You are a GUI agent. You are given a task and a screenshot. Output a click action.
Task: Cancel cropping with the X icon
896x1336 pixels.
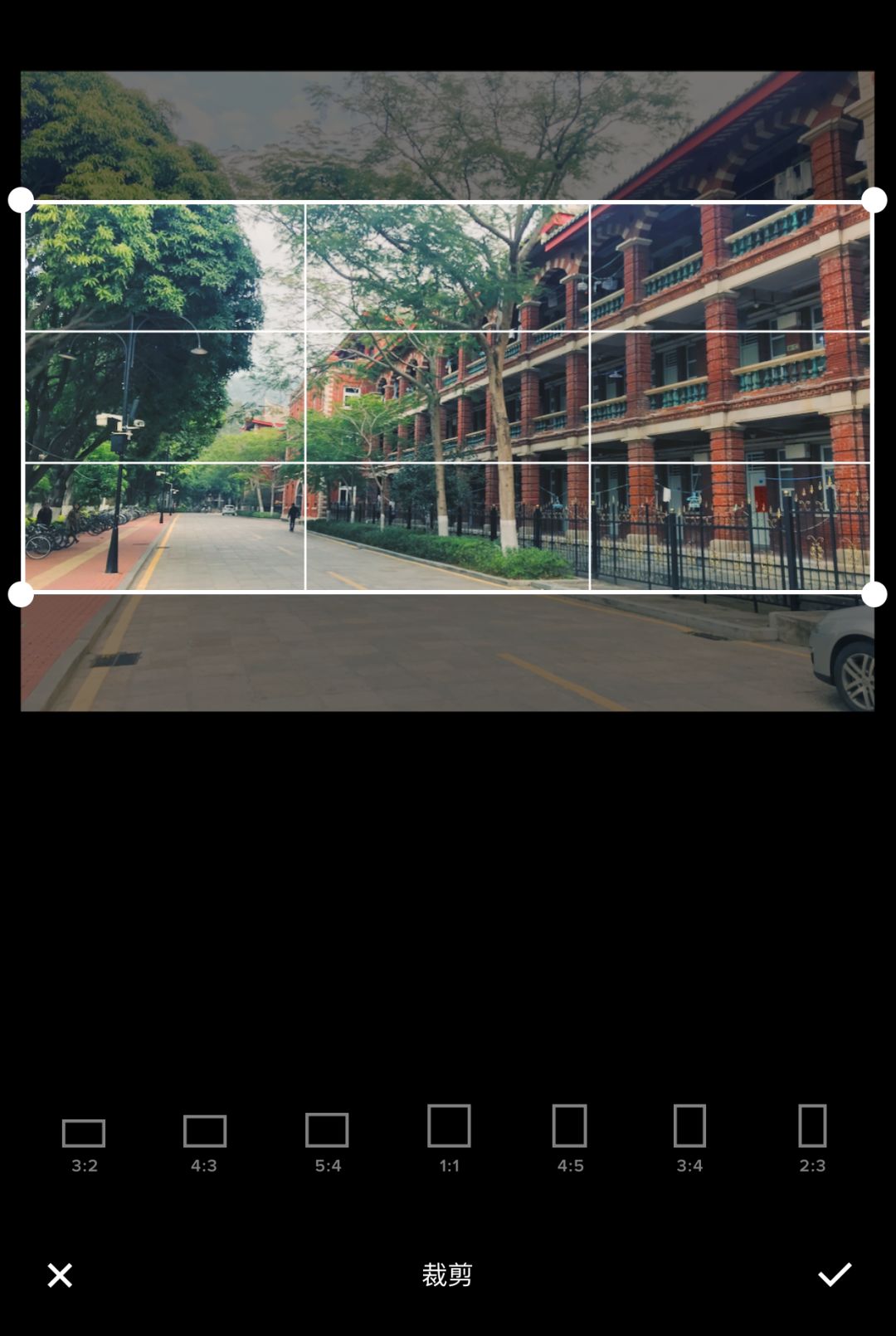click(x=60, y=1275)
